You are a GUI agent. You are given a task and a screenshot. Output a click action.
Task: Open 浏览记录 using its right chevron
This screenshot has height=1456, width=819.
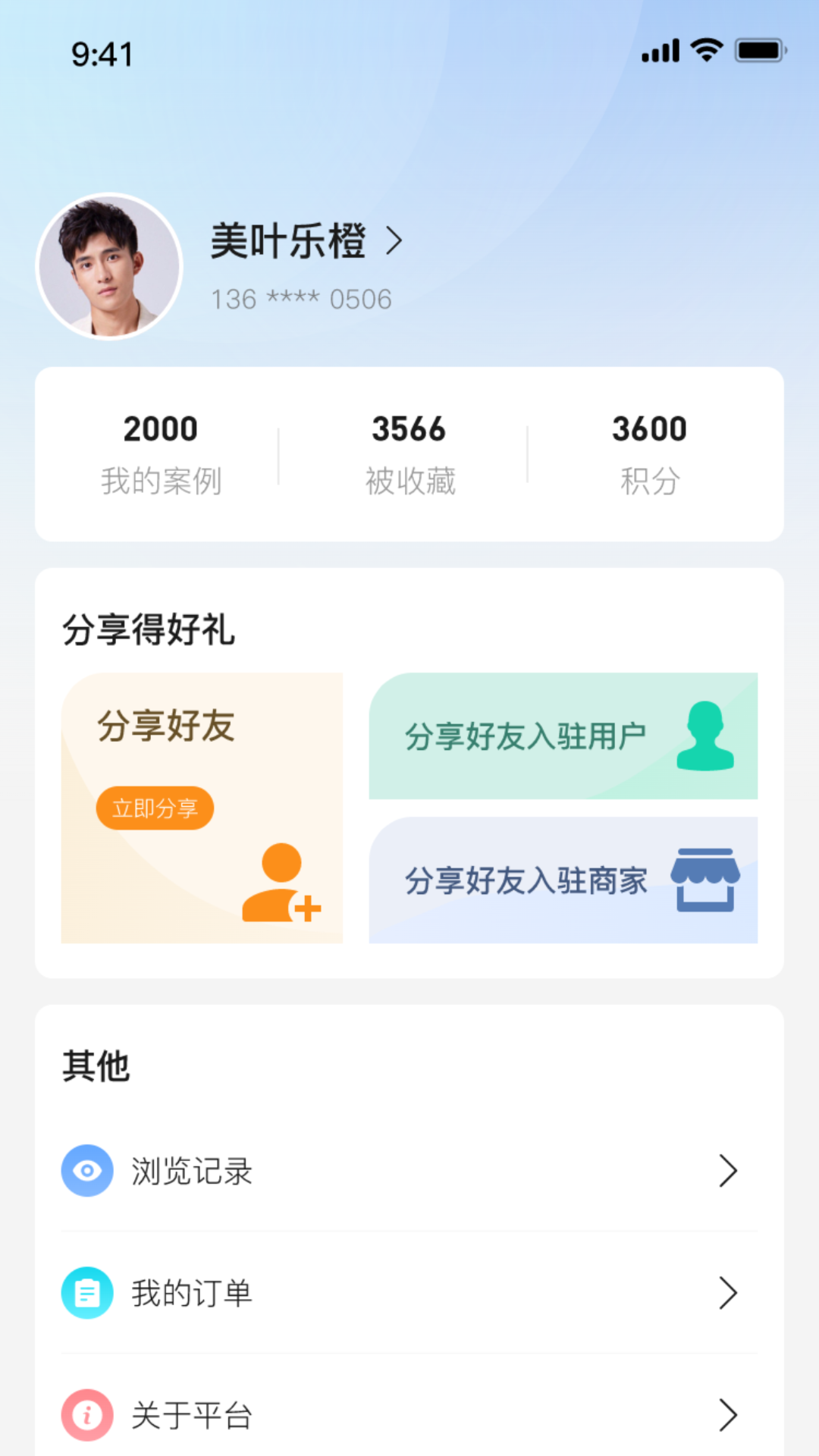point(727,1171)
